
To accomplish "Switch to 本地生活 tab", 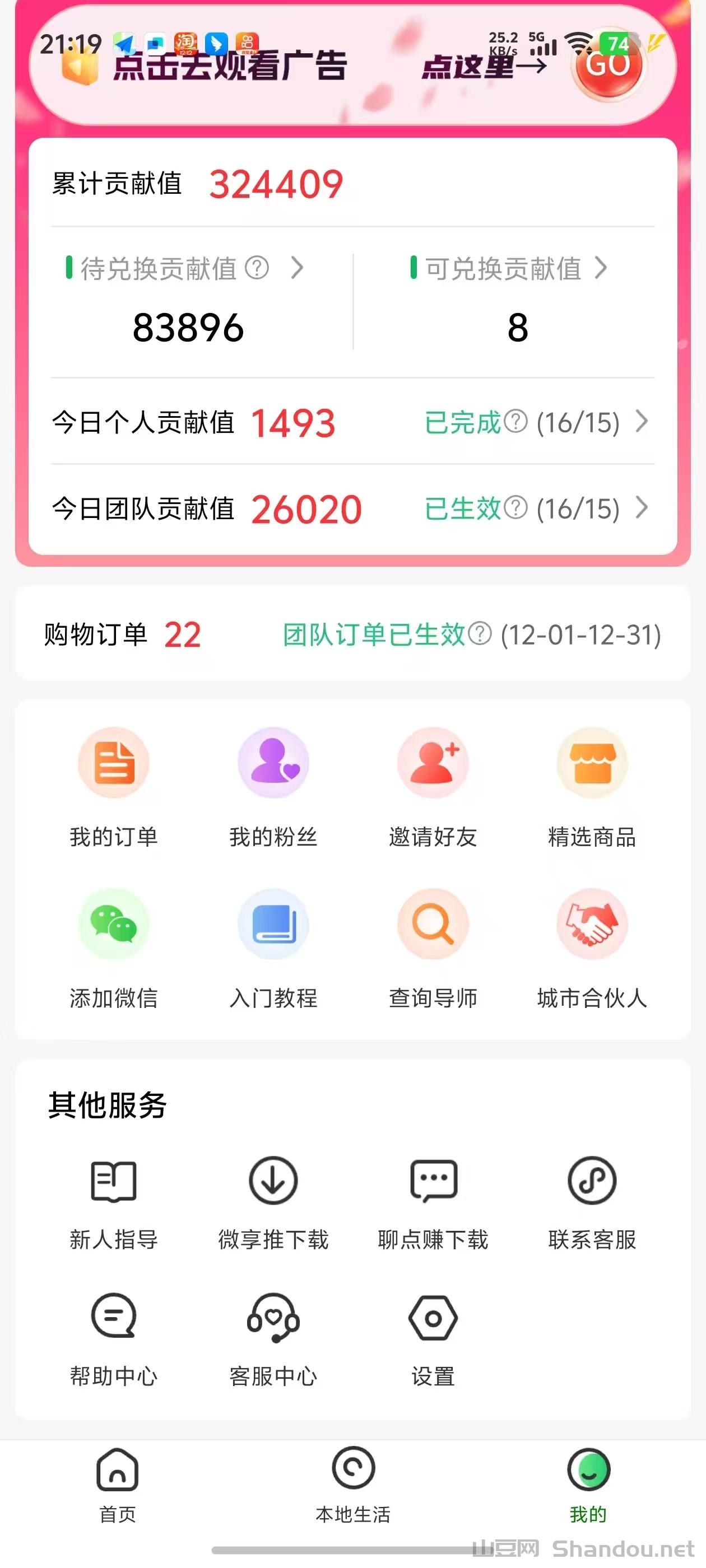I will pyautogui.click(x=352, y=1485).
